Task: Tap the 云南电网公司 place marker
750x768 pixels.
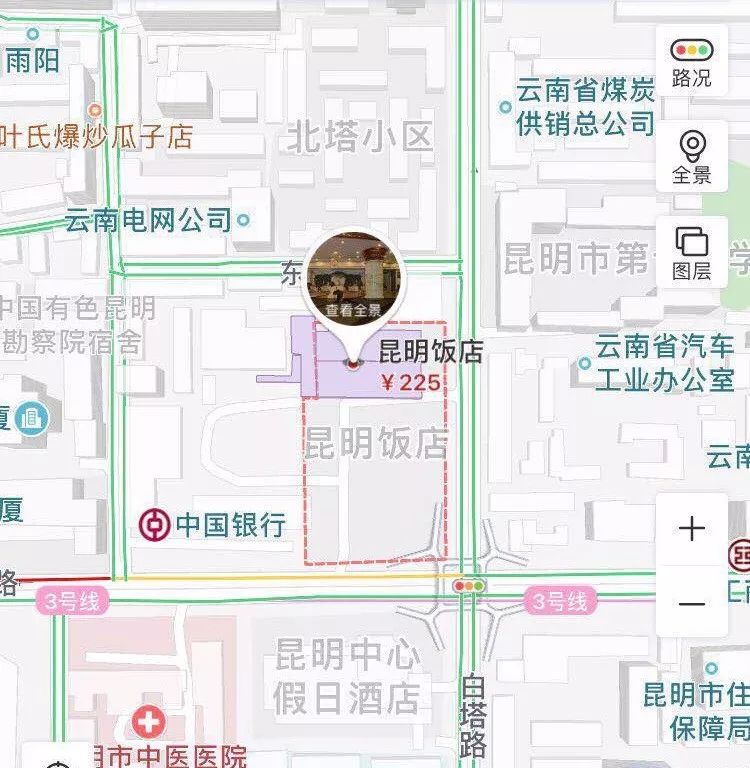Action: click(x=242, y=220)
